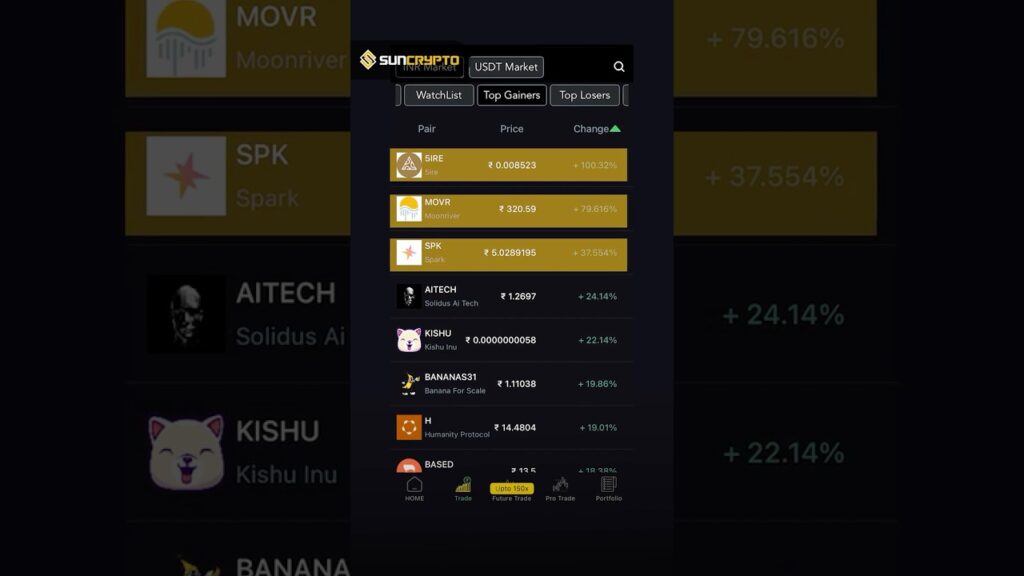Open the MOVR Moonriver row
This screenshot has height=576, width=1024.
point(508,209)
